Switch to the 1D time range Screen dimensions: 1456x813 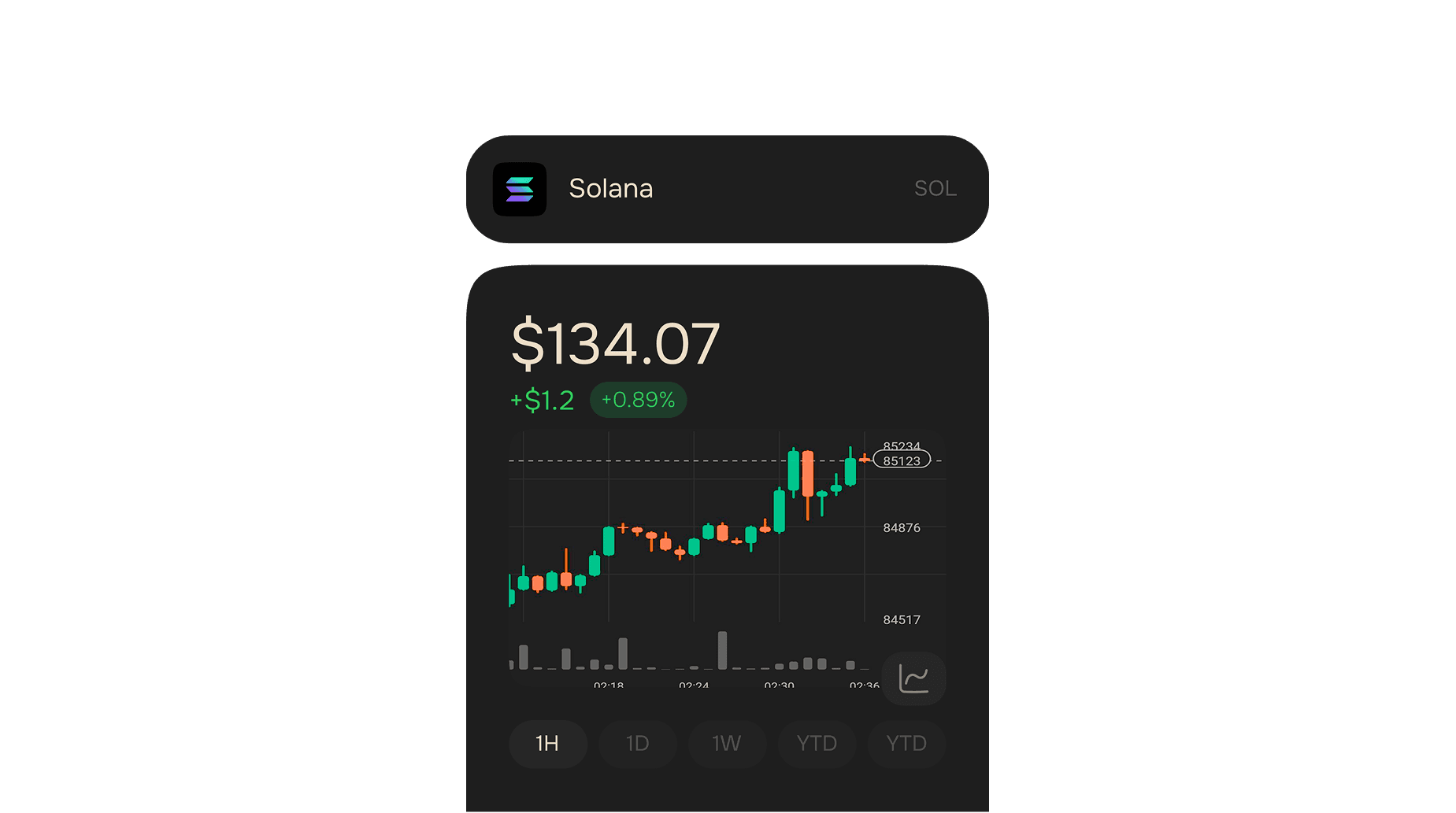[x=637, y=743]
